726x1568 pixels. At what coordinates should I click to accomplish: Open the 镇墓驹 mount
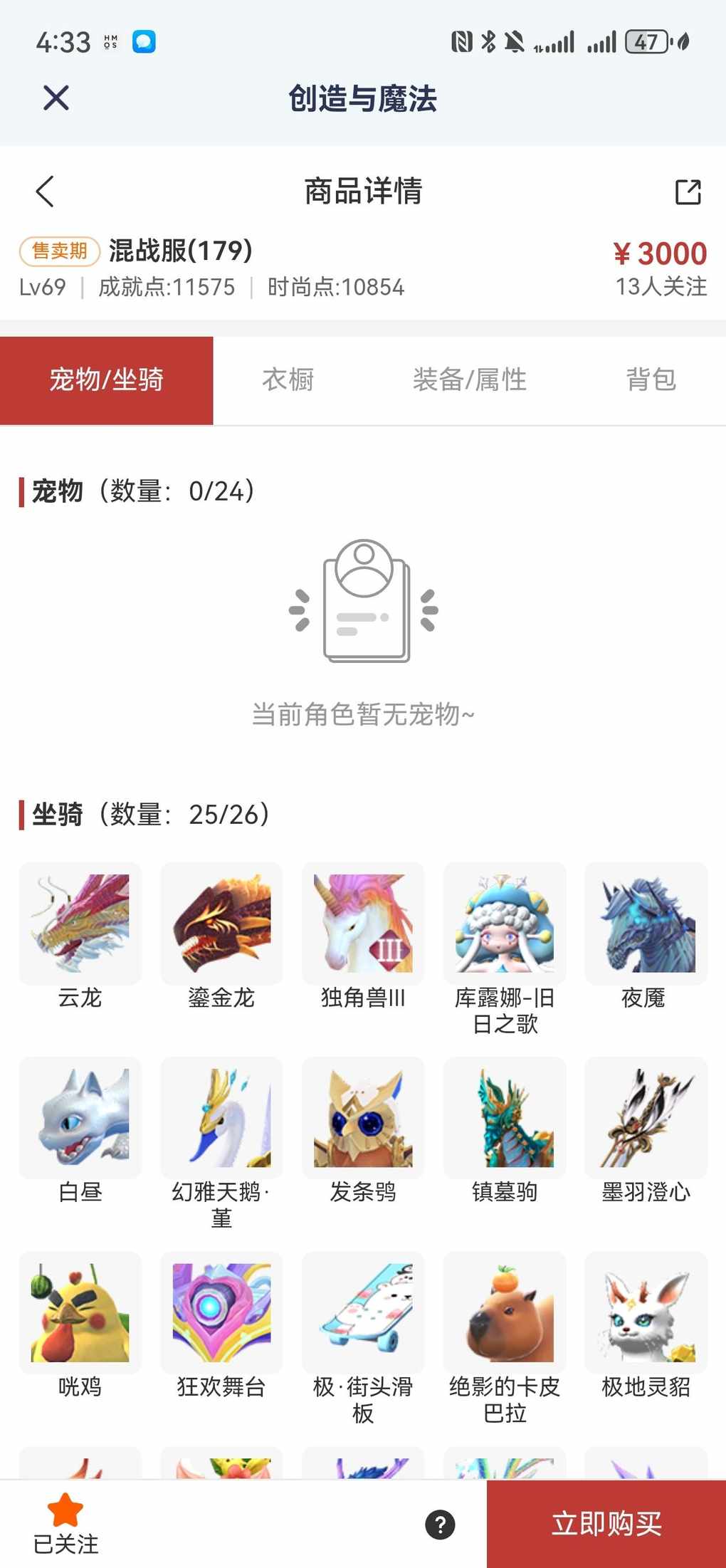click(505, 1118)
